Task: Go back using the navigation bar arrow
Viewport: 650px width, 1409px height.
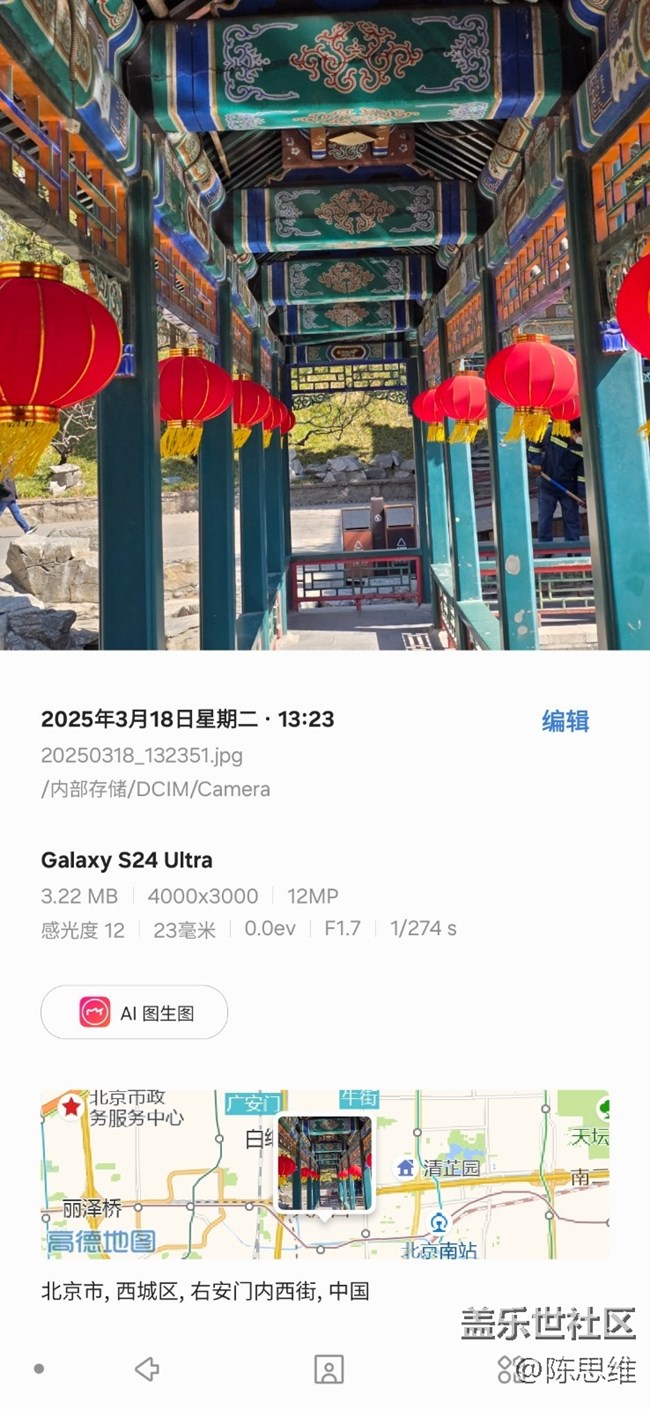Action: (x=147, y=1369)
